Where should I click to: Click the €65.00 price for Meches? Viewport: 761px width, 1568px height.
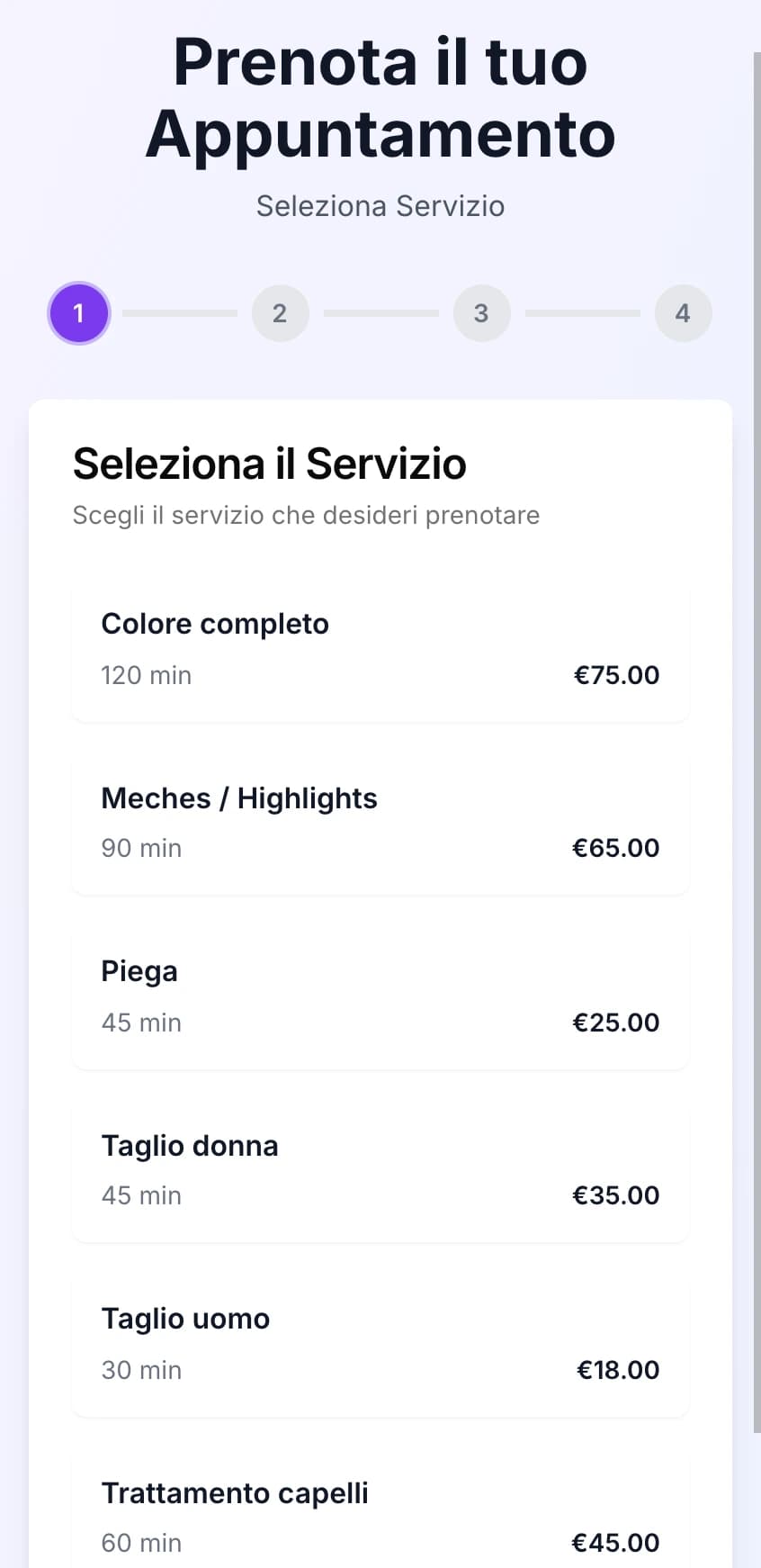click(x=615, y=847)
